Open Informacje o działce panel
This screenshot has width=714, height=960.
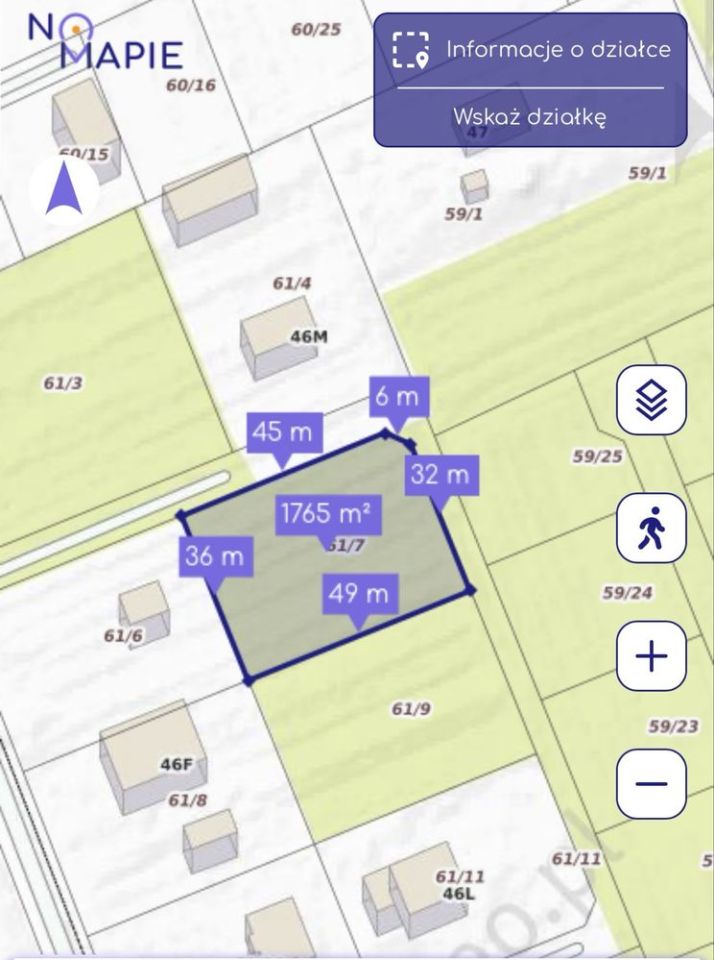[531, 49]
